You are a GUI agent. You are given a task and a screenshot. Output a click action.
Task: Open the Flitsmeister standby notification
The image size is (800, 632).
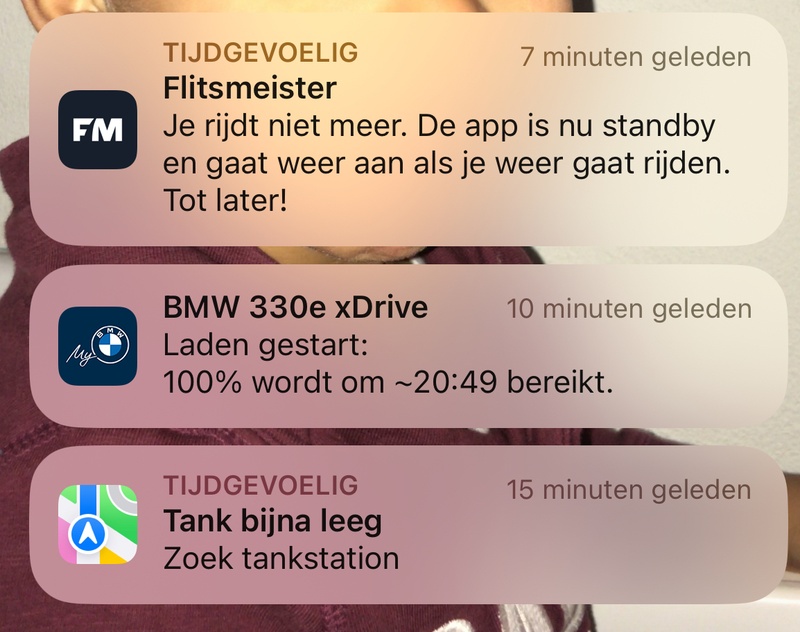(x=408, y=130)
